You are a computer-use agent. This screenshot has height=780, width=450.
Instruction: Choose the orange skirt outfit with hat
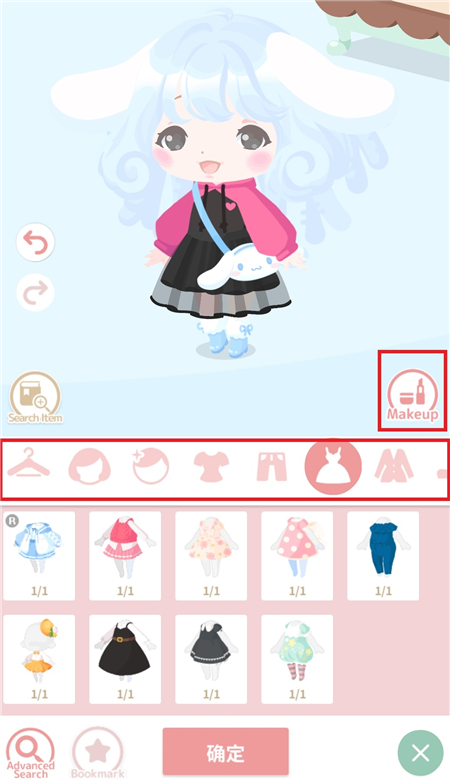click(x=39, y=659)
